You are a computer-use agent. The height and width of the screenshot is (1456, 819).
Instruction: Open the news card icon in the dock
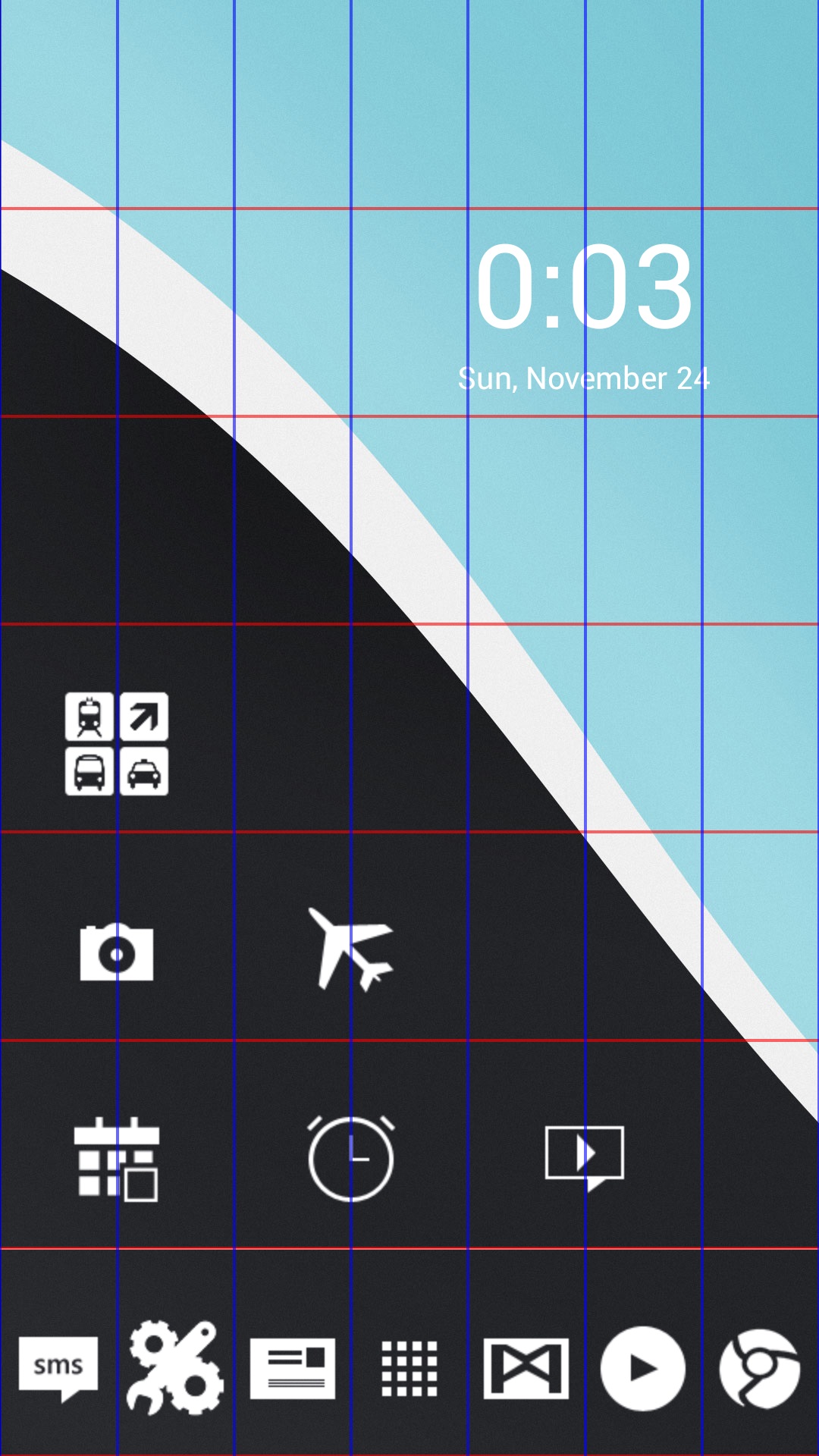coord(293,1369)
